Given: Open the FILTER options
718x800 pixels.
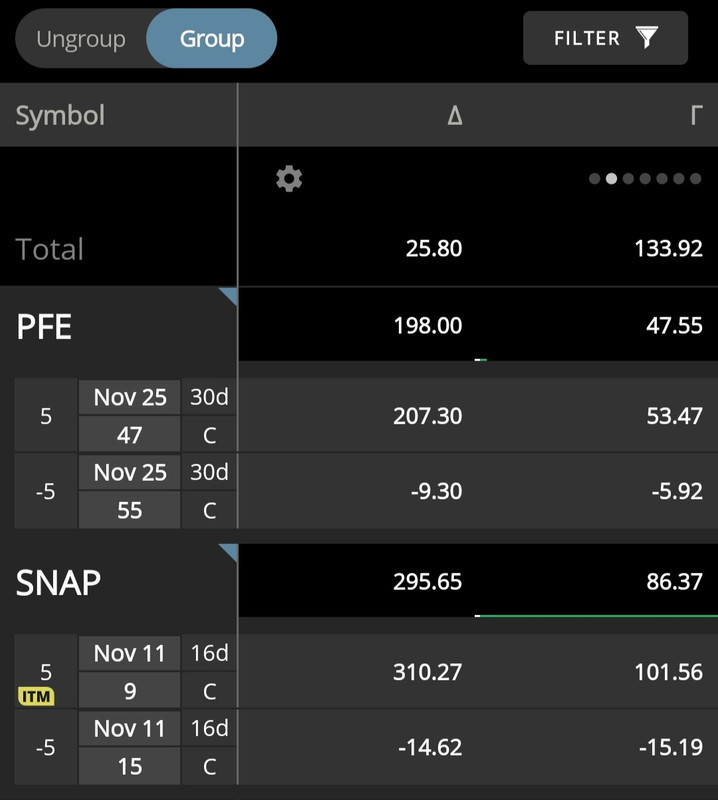Looking at the screenshot, I should tap(605, 39).
